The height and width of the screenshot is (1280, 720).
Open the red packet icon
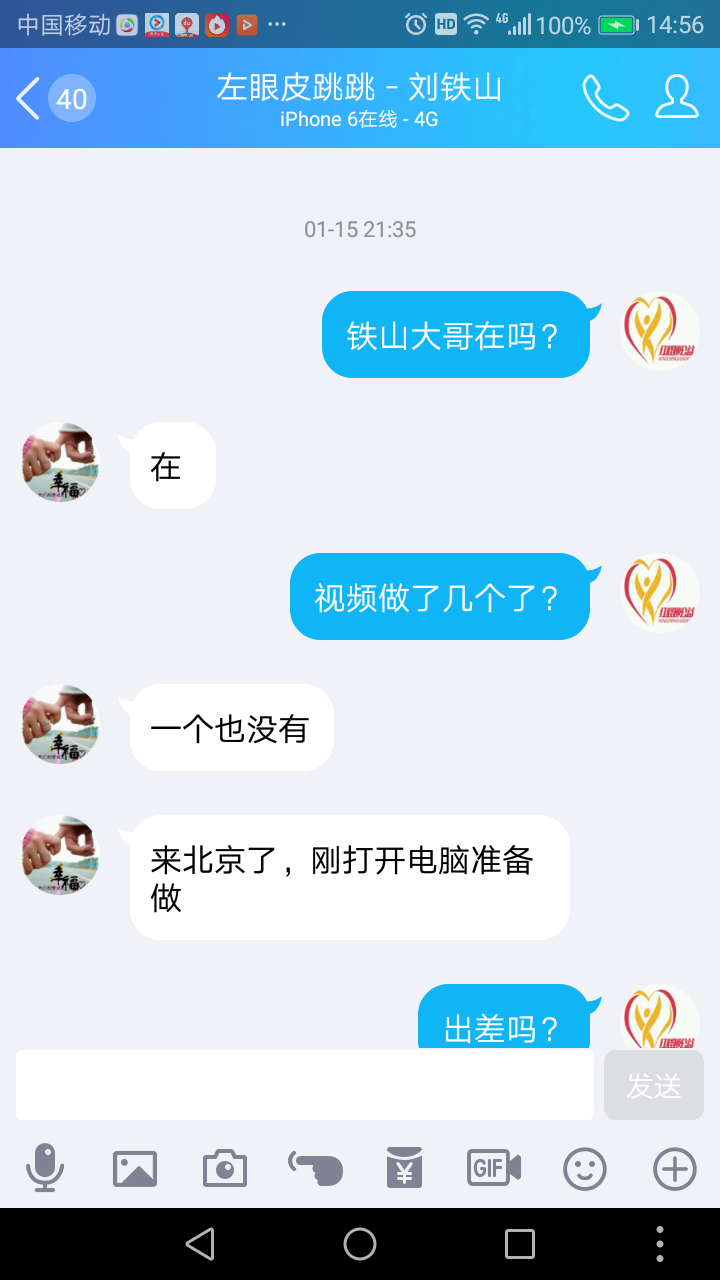pos(405,1168)
